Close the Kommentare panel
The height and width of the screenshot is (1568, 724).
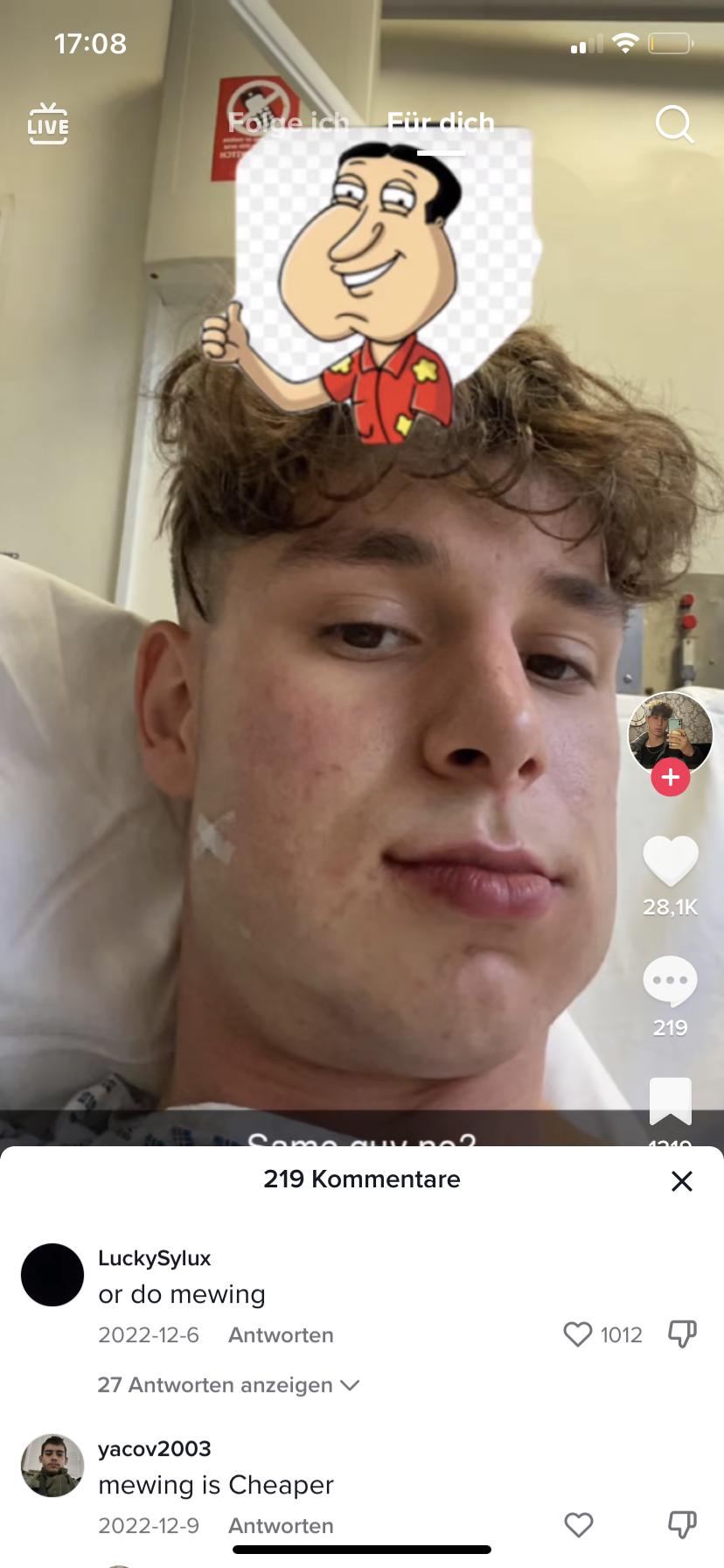click(682, 1181)
